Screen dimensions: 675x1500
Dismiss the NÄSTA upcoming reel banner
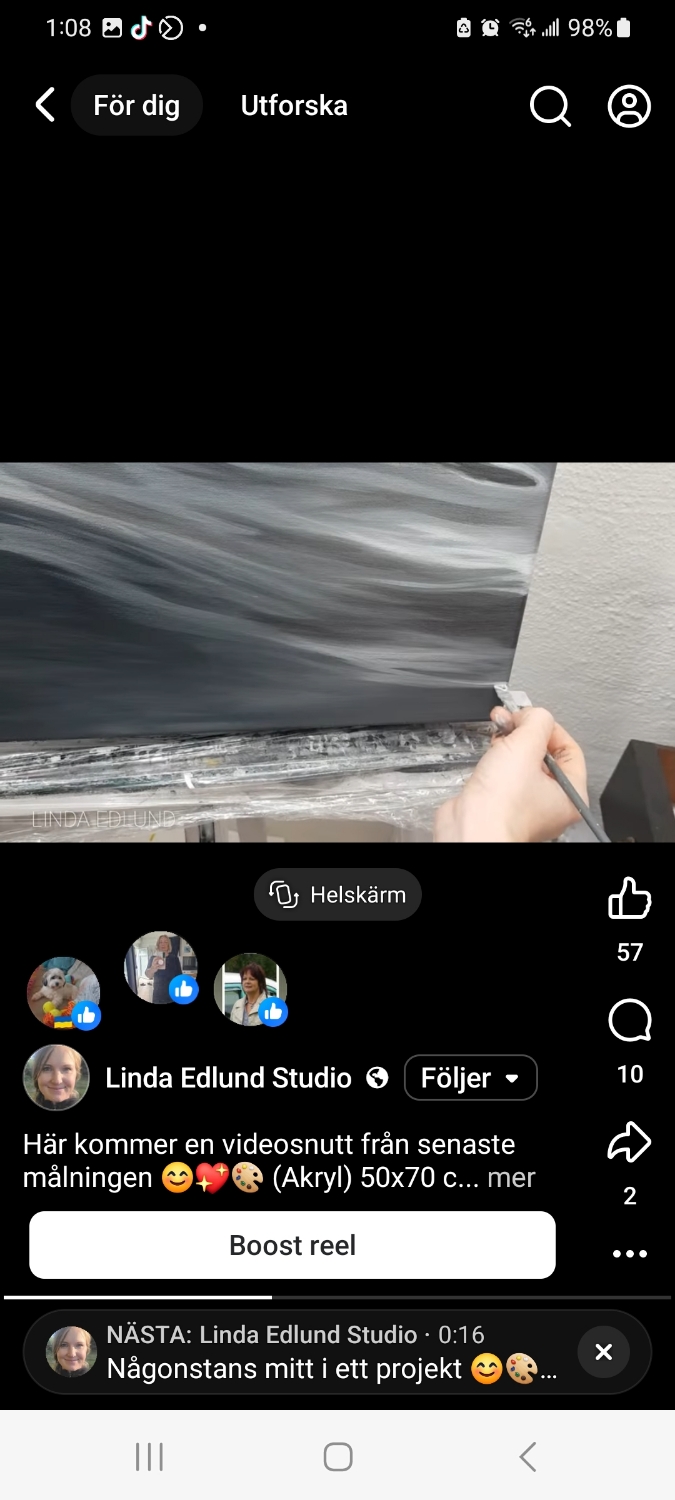coord(603,1352)
